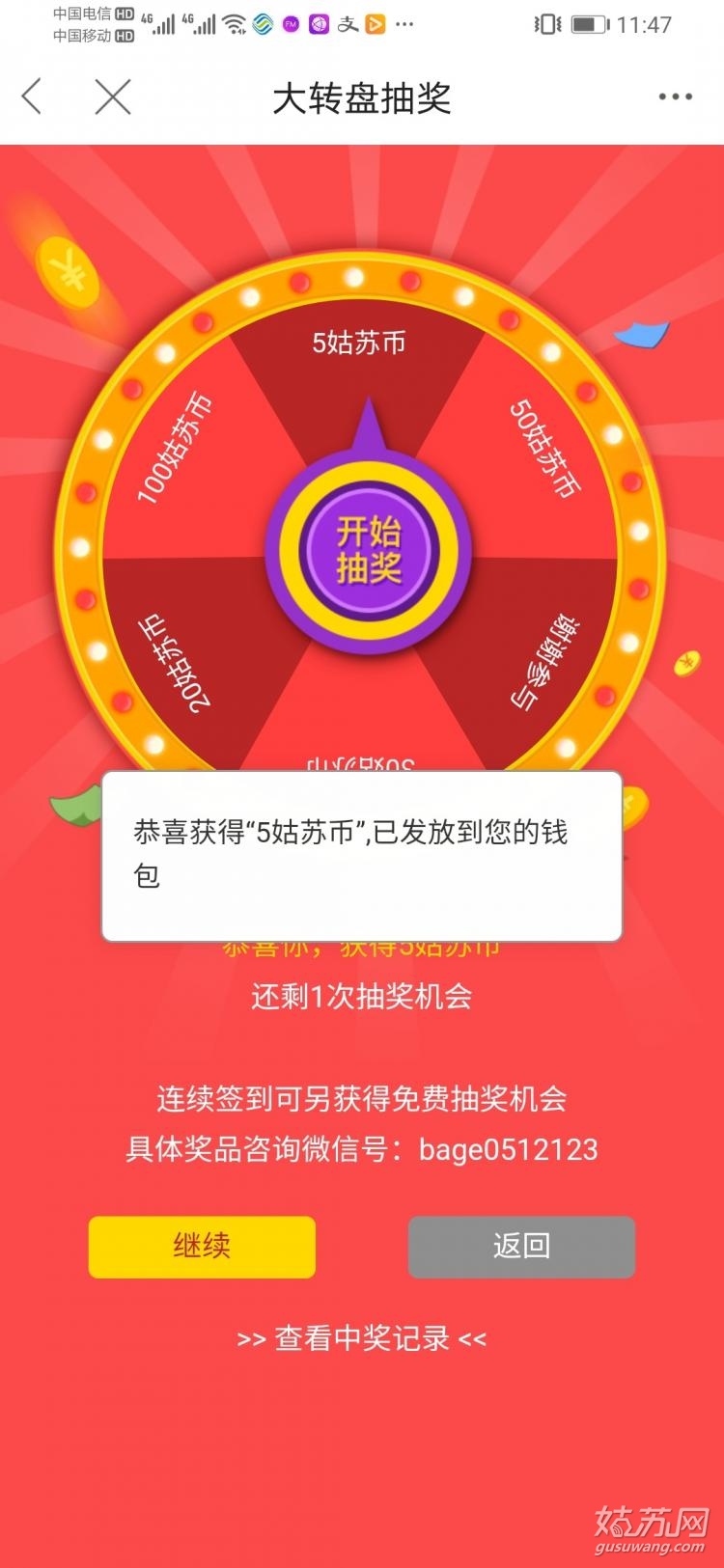This screenshot has height=1568, width=724.
Task: Close the lottery page with X
Action: coord(113,97)
